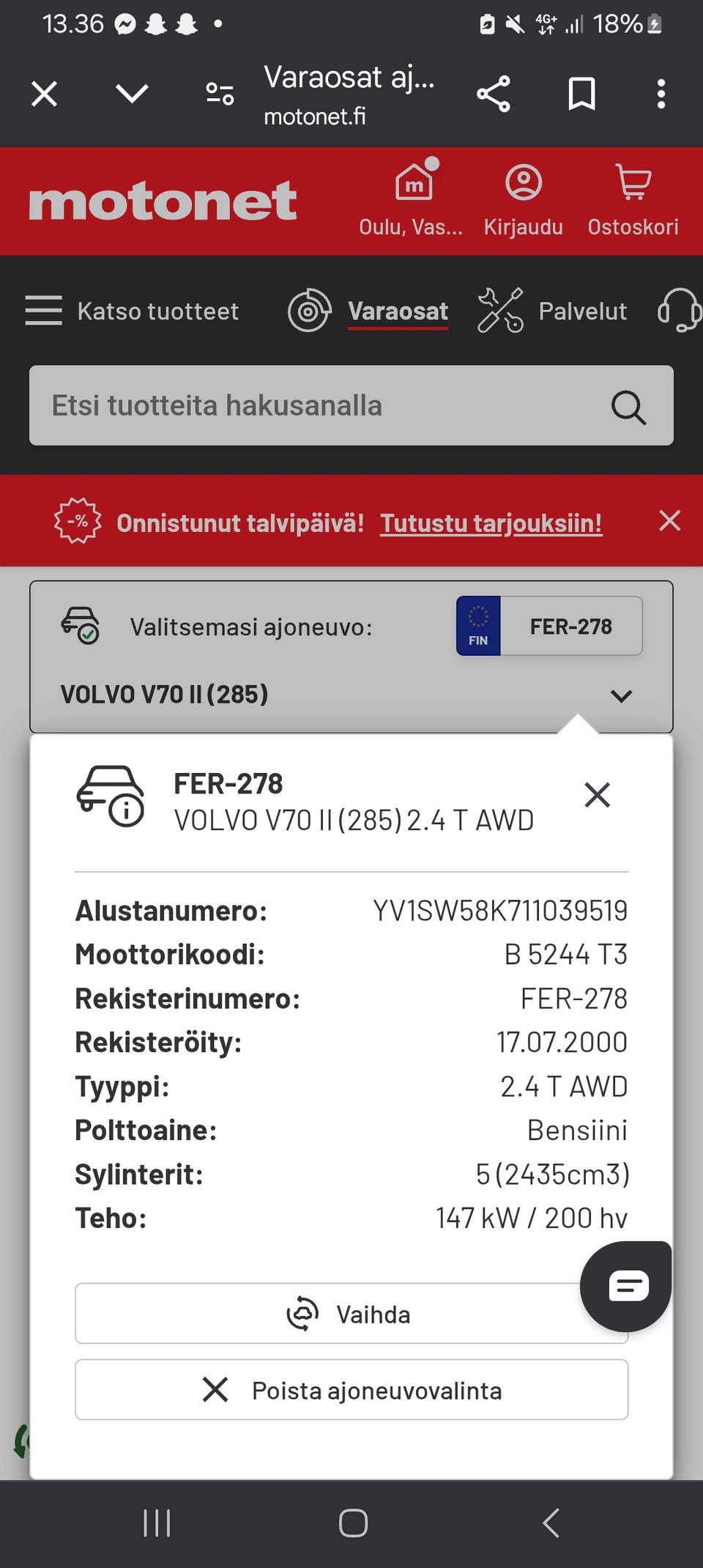Switch to the Varaosat tab
Screen dimensions: 703x1568
coord(368,311)
